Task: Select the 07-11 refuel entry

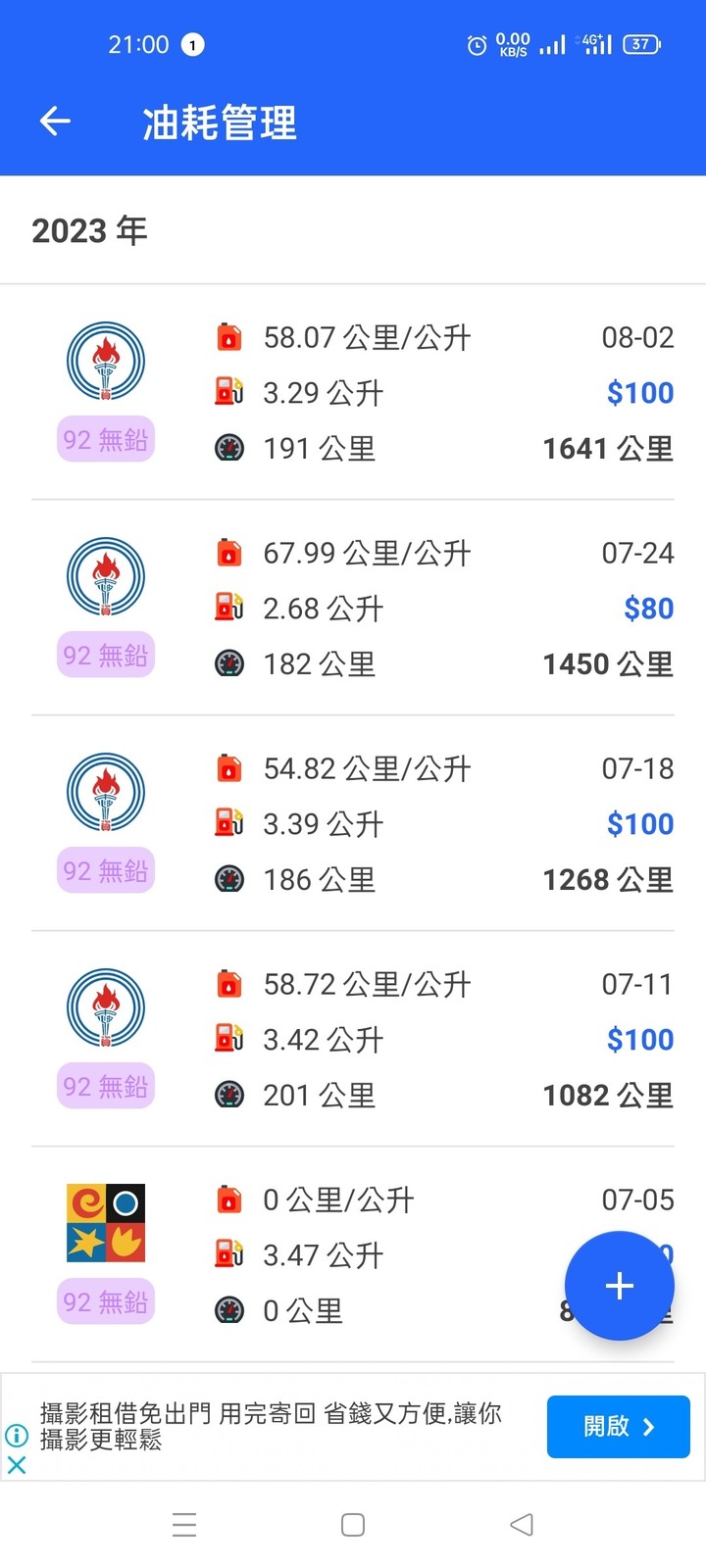Action: point(353,1039)
